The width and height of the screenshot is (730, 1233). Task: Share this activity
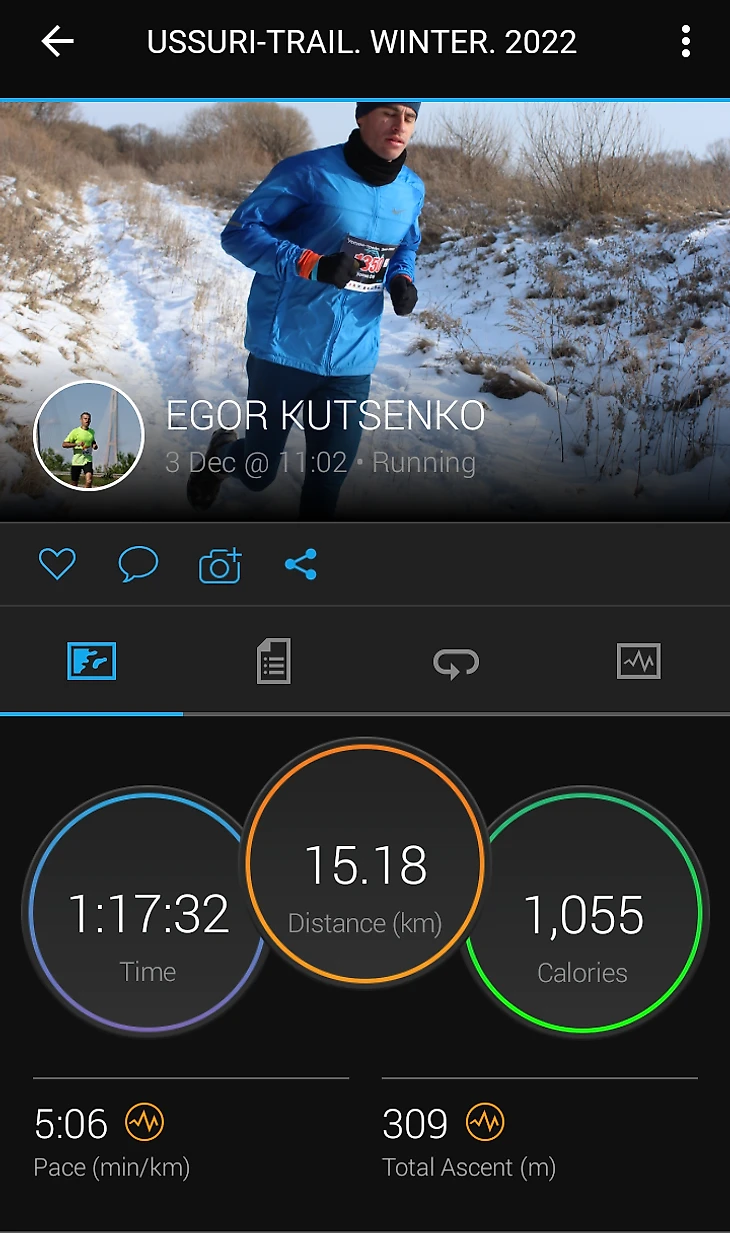[x=300, y=565]
